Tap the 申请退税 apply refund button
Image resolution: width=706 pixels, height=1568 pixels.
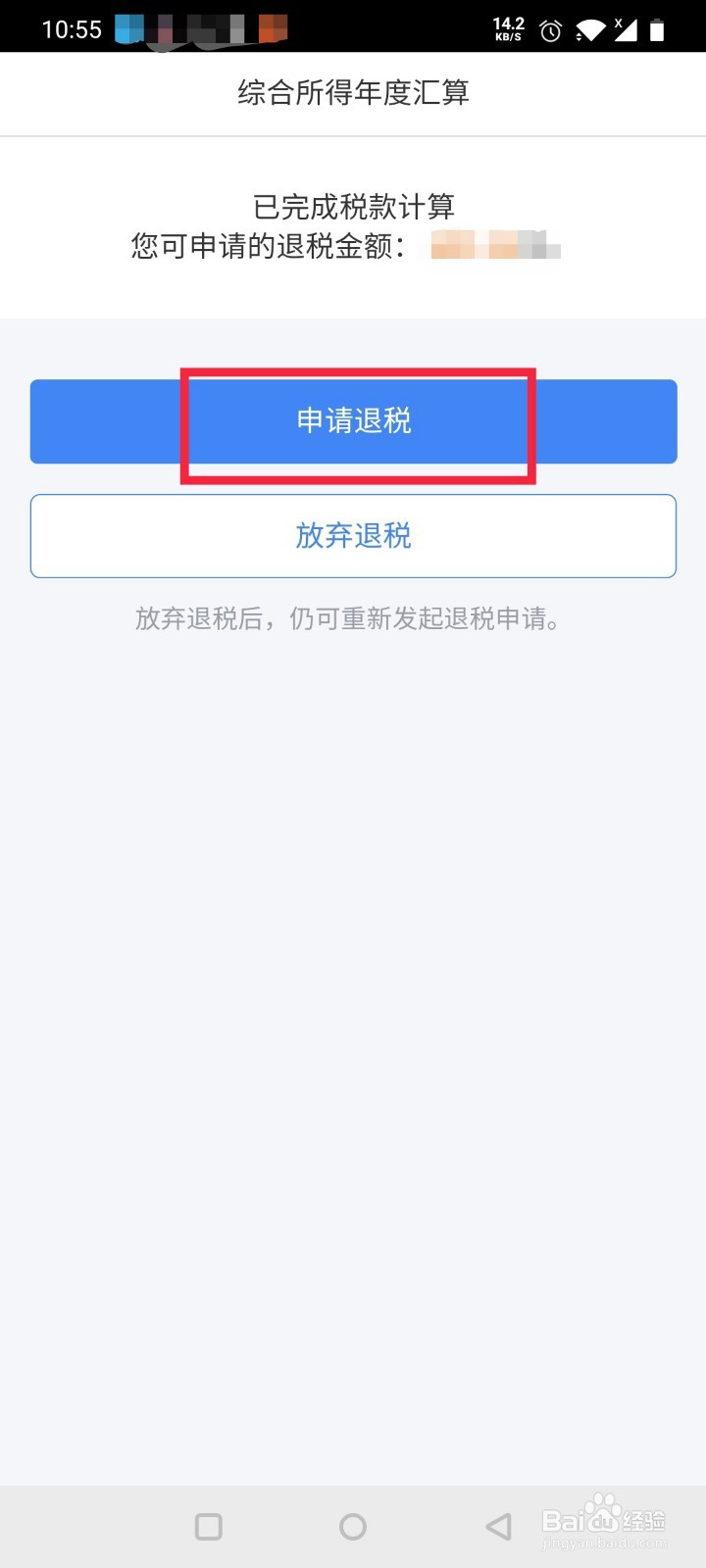353,421
